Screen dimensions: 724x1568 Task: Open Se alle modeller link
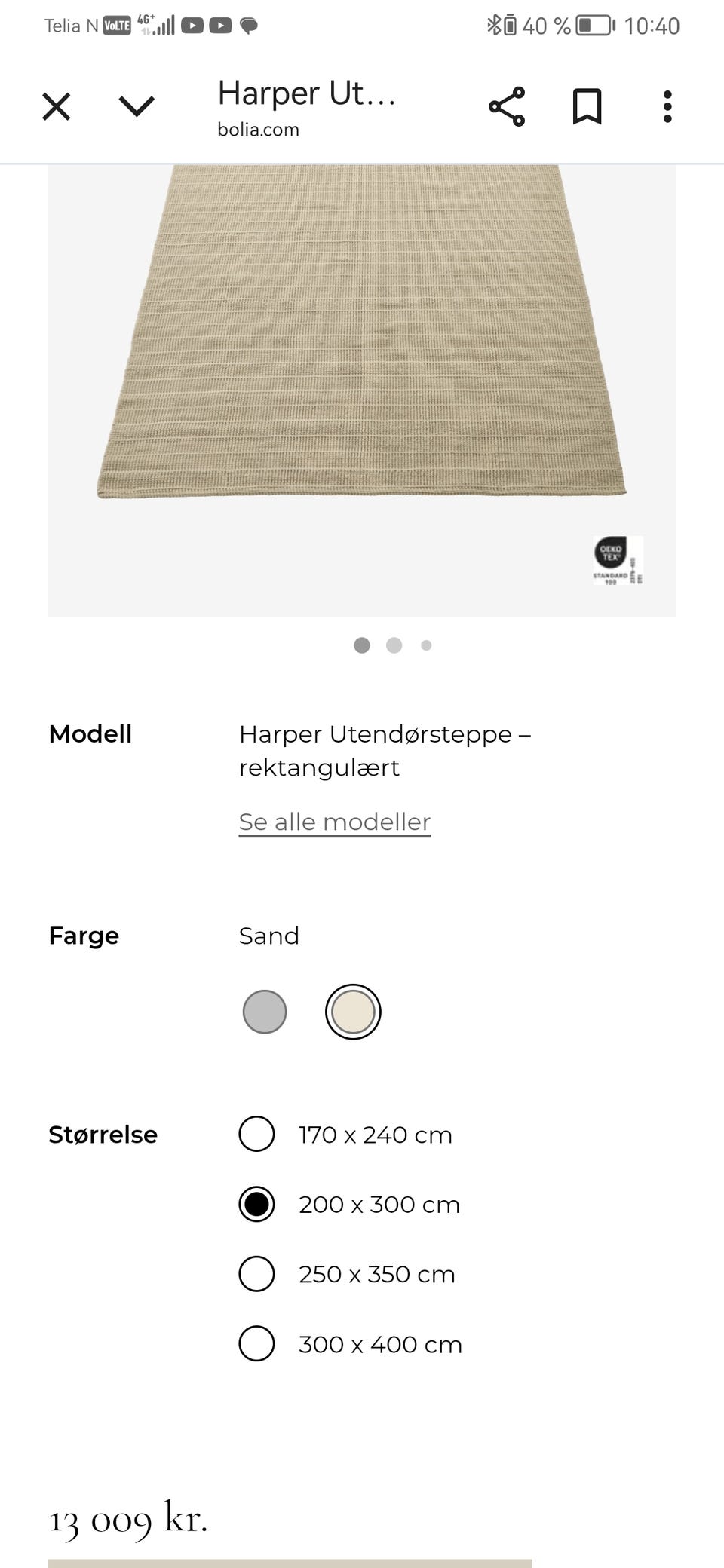tap(334, 822)
